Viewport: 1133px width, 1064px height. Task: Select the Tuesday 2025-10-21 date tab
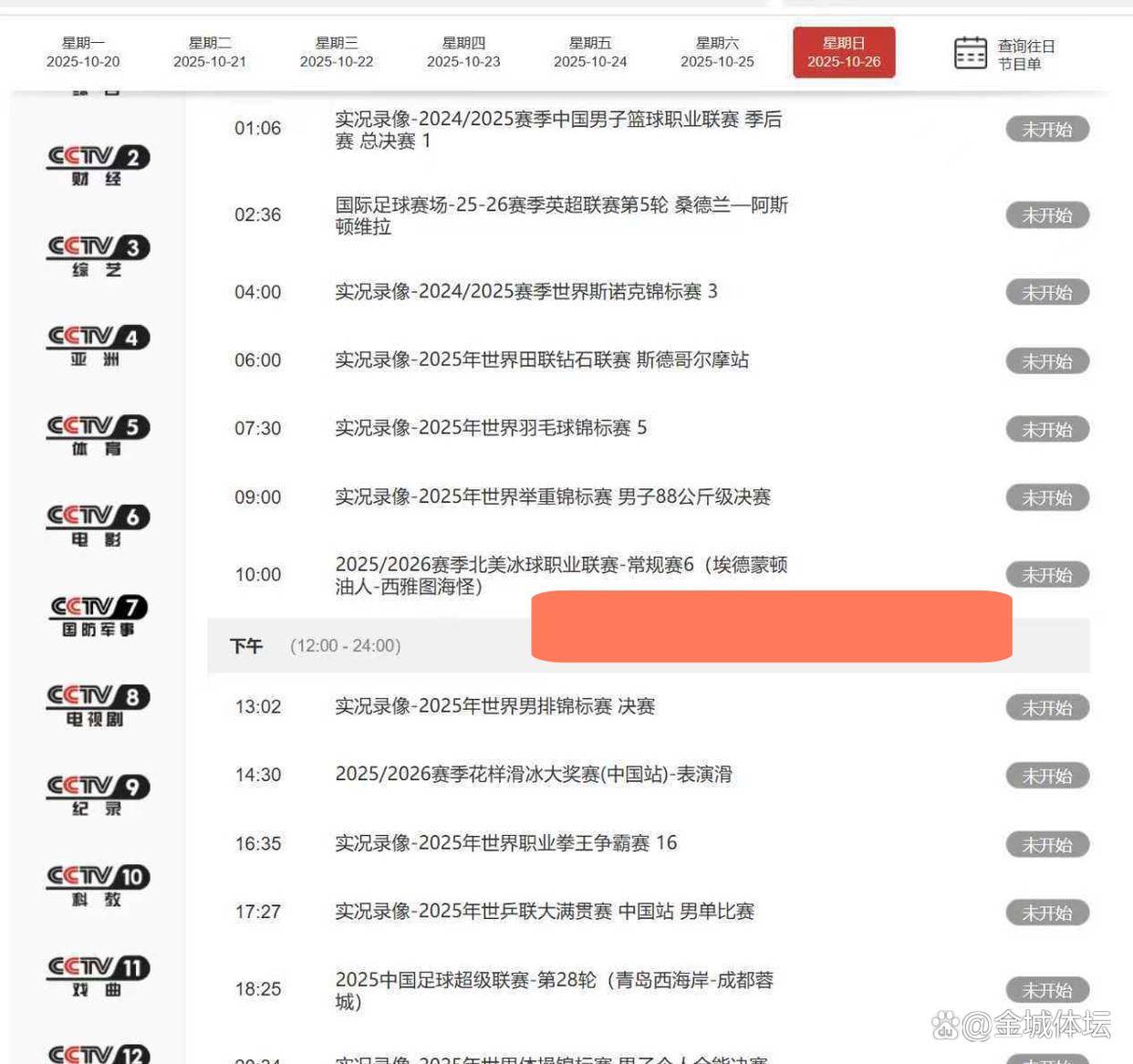pyautogui.click(x=210, y=52)
